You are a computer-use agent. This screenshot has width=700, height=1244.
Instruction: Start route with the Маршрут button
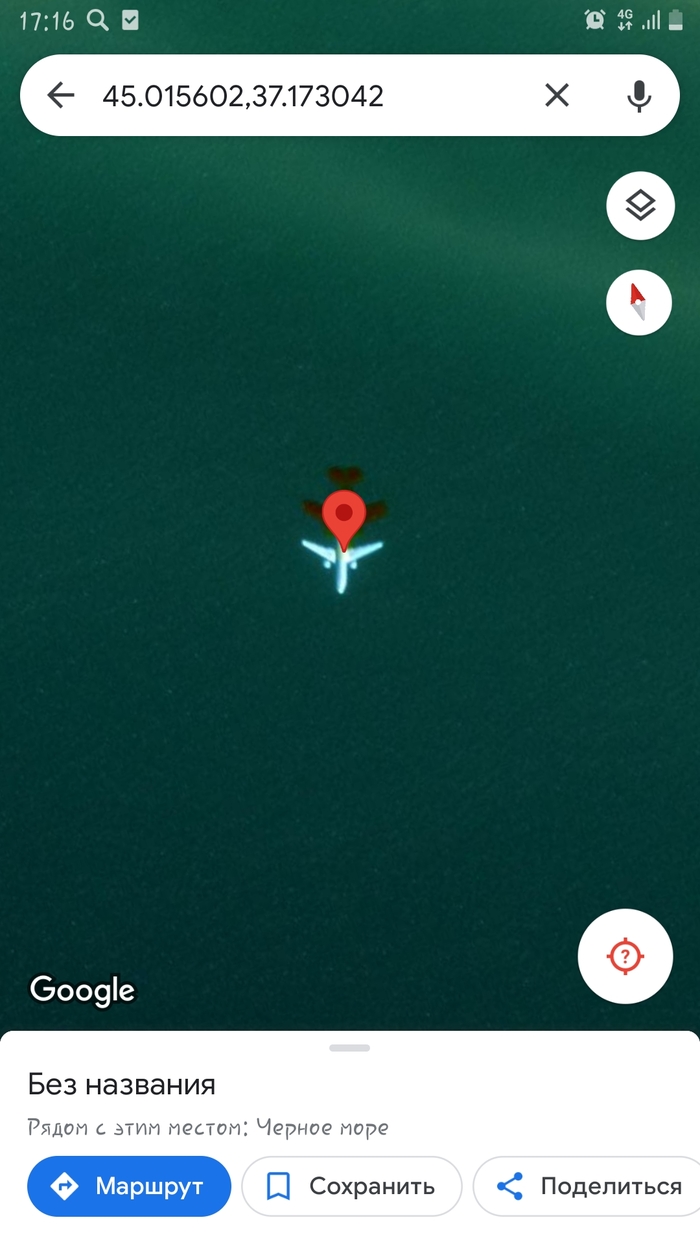pos(130,1187)
